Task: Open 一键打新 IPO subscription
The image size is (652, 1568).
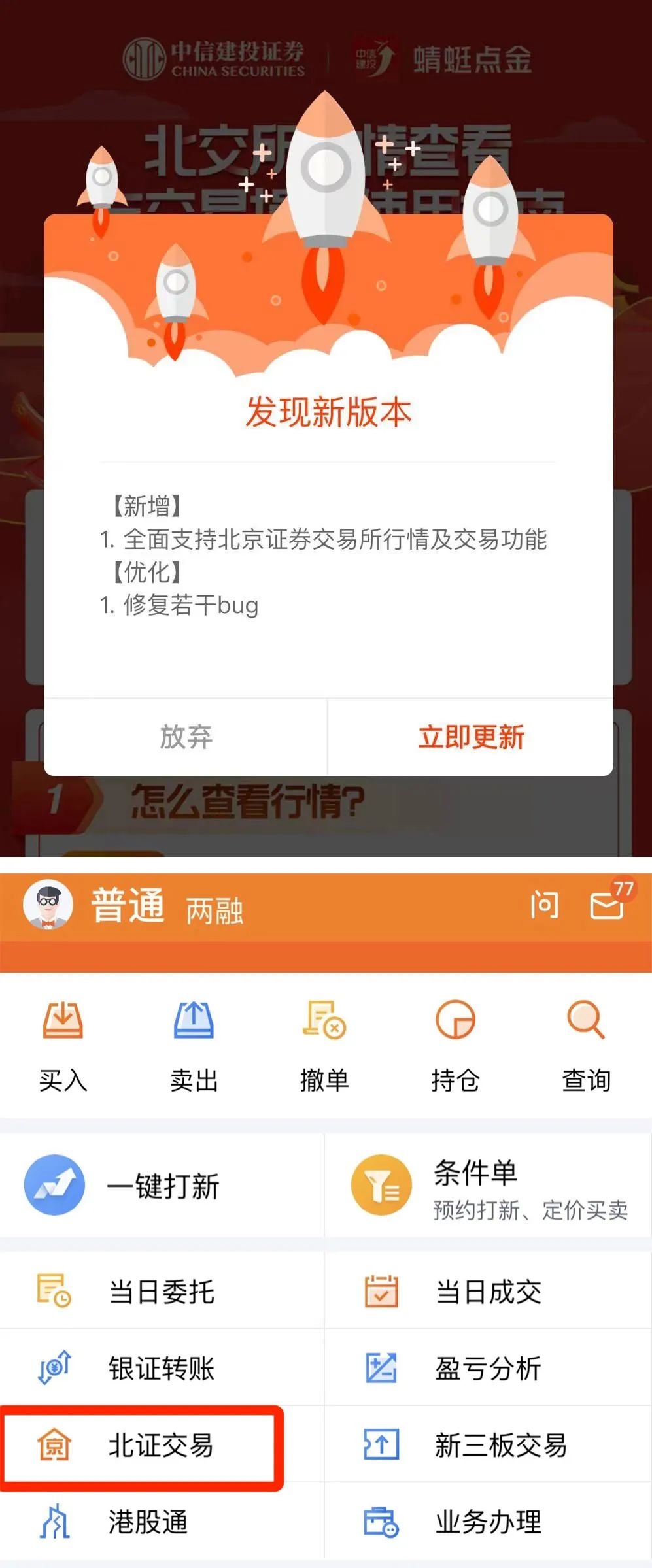Action: pos(162,1186)
